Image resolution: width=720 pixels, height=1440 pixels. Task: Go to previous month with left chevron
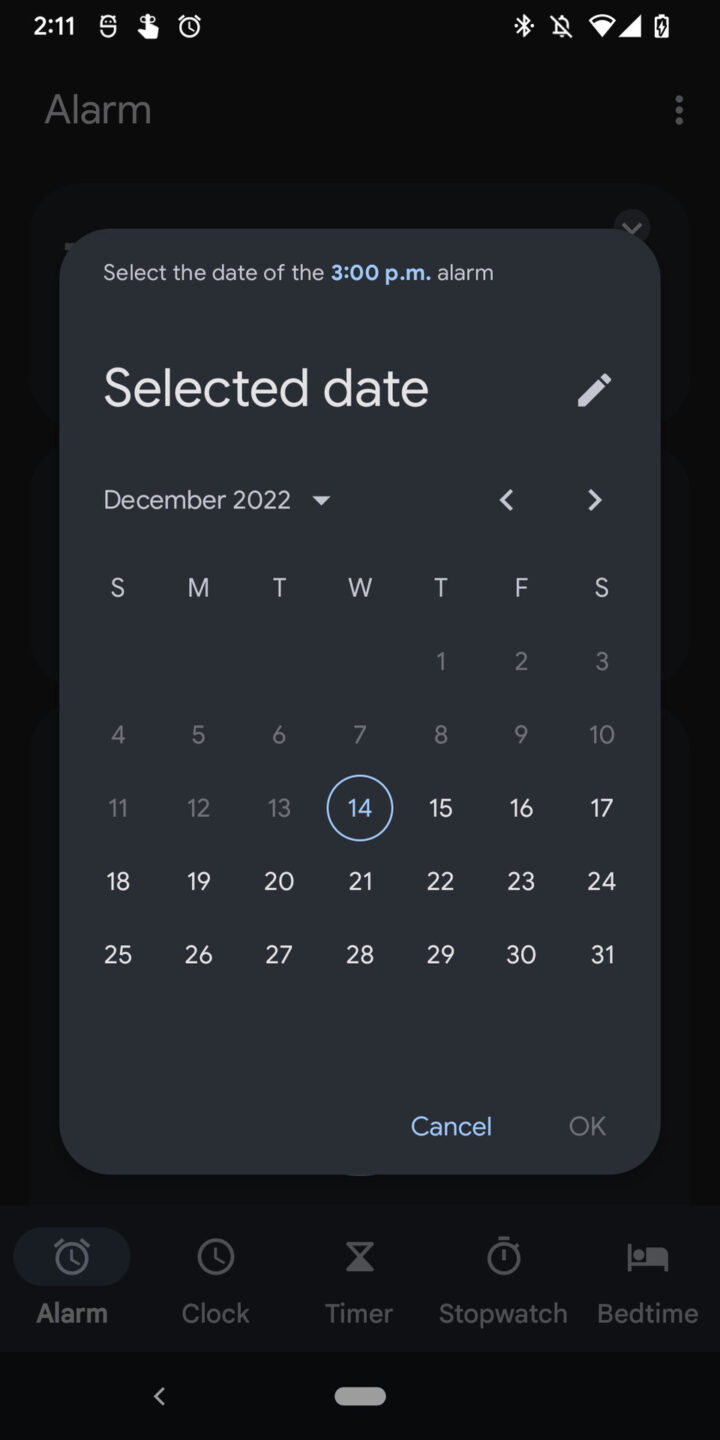(x=506, y=500)
